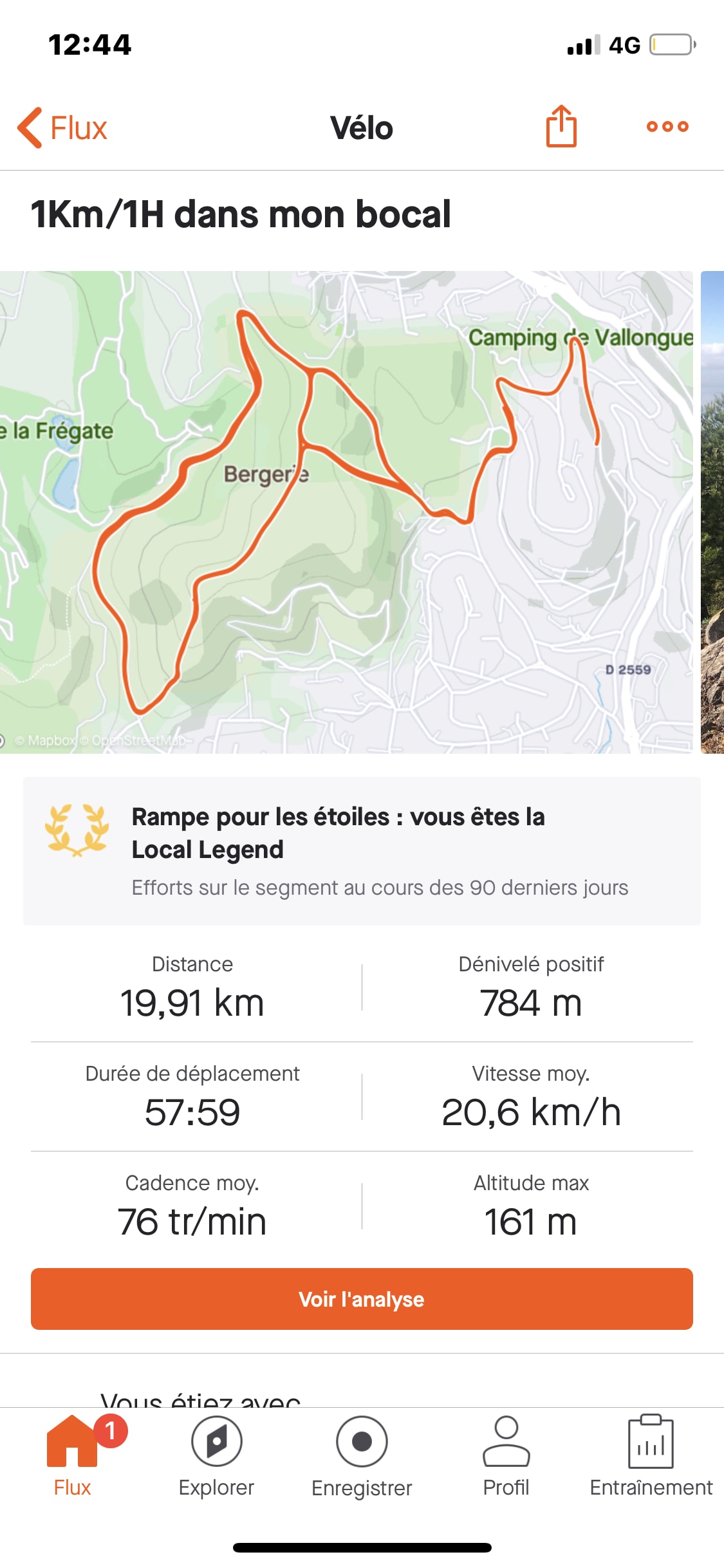Share this Vélo activity
Image resolution: width=724 pixels, height=1568 pixels.
pyautogui.click(x=561, y=126)
